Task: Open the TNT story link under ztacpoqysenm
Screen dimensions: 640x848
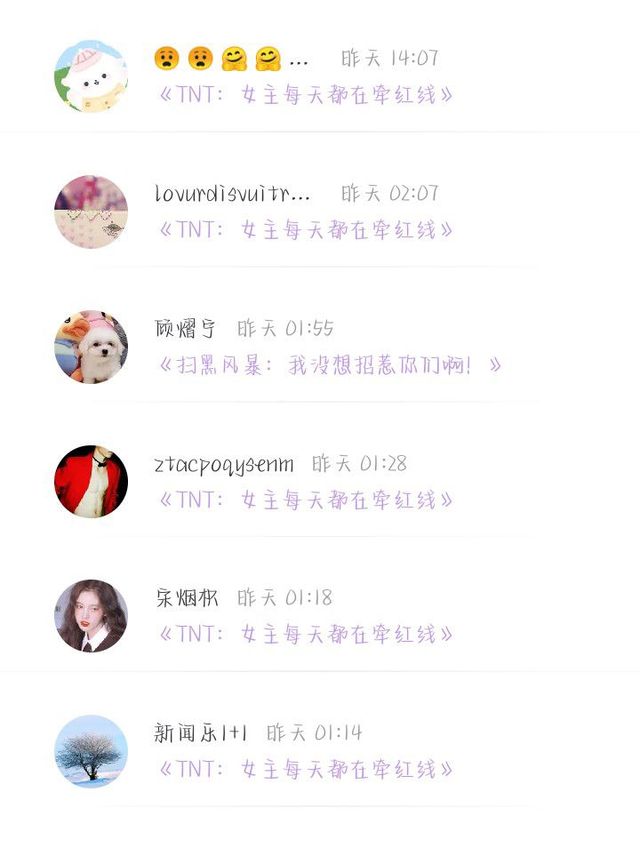Action: (306, 500)
